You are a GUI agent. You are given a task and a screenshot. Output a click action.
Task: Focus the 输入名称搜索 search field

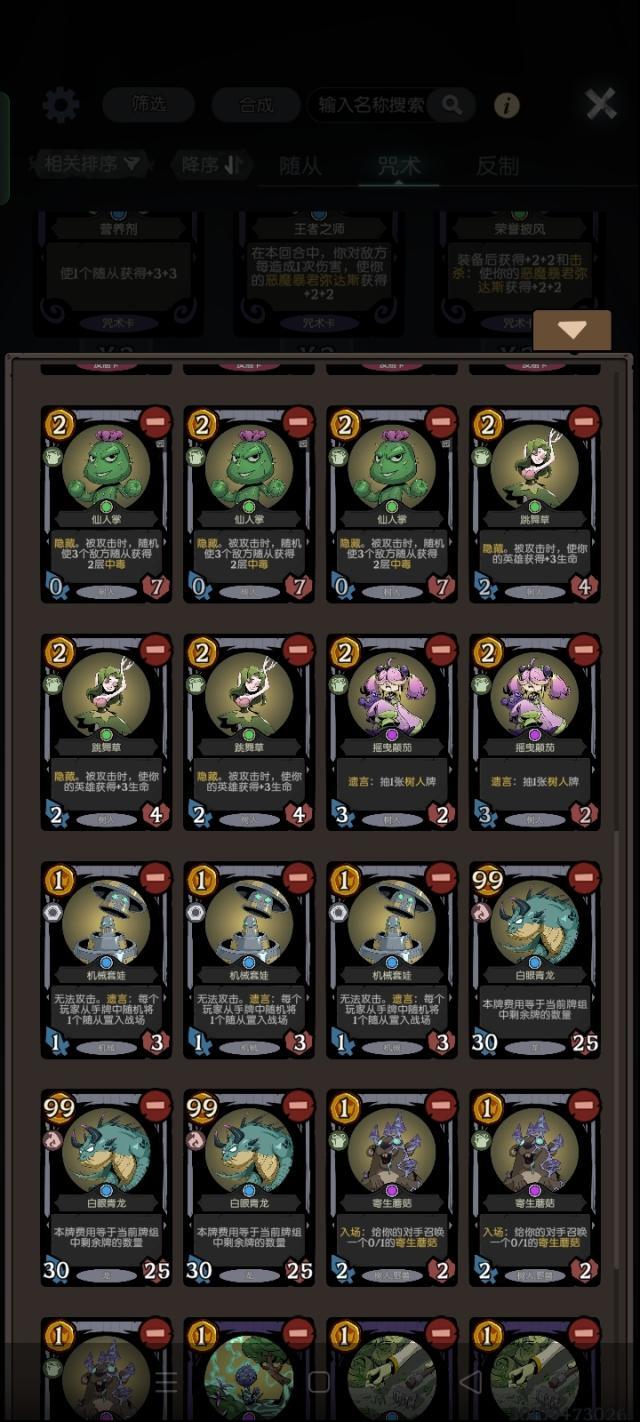pos(372,104)
